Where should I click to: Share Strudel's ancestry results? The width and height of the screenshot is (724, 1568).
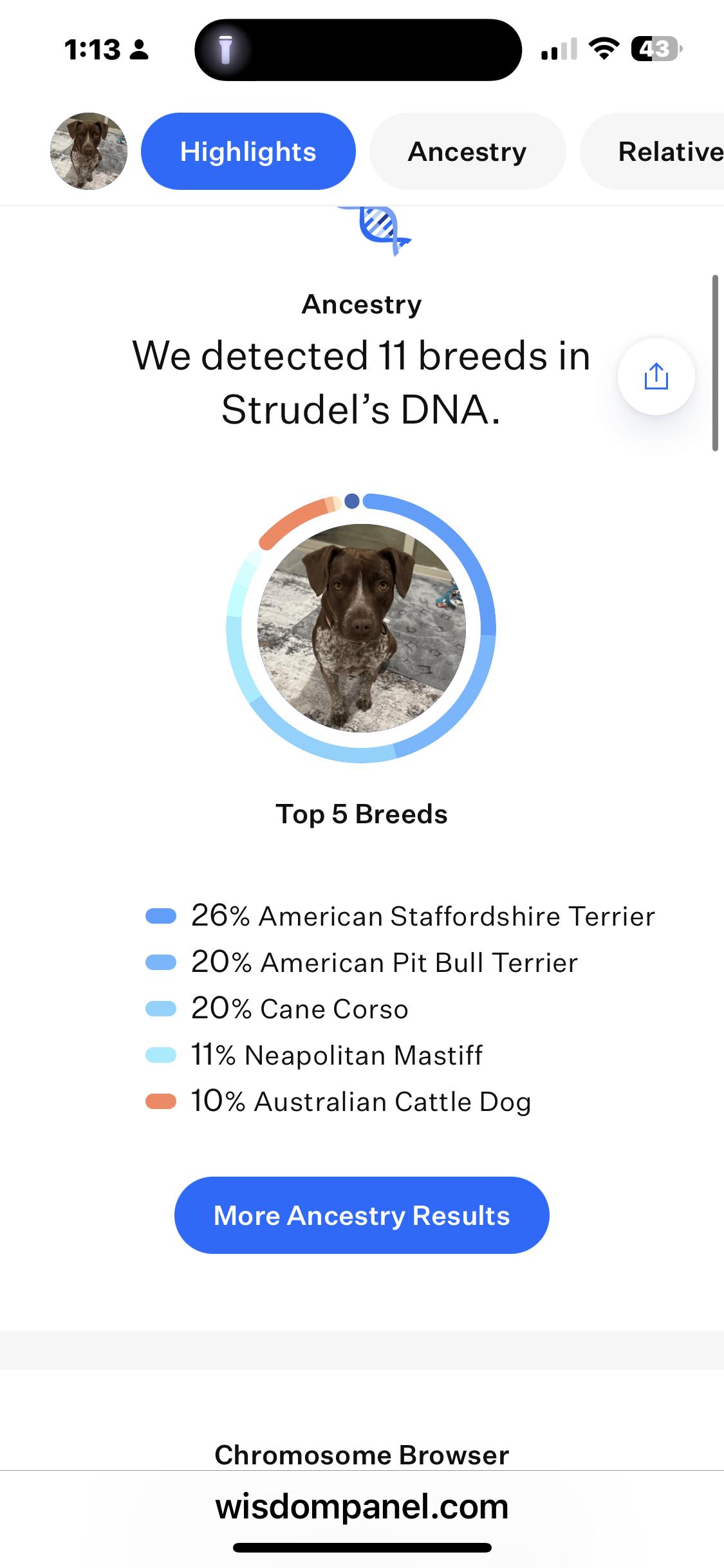656,377
